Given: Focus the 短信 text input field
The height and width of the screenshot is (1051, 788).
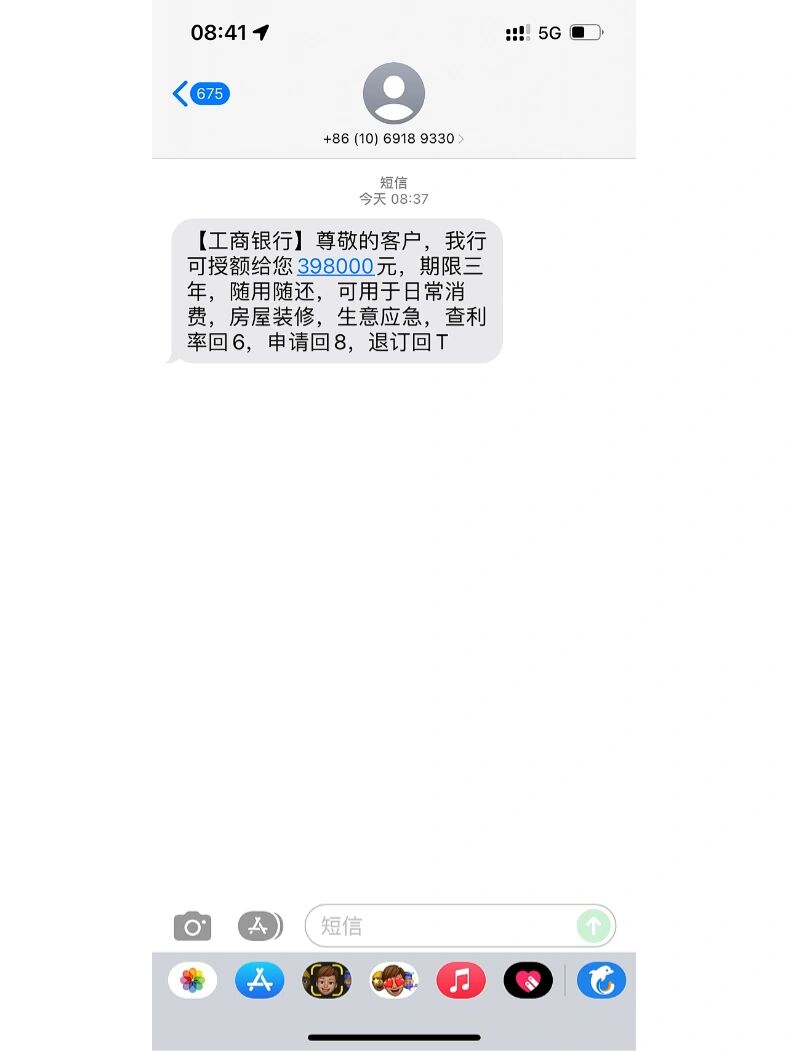Looking at the screenshot, I should click(x=440, y=926).
